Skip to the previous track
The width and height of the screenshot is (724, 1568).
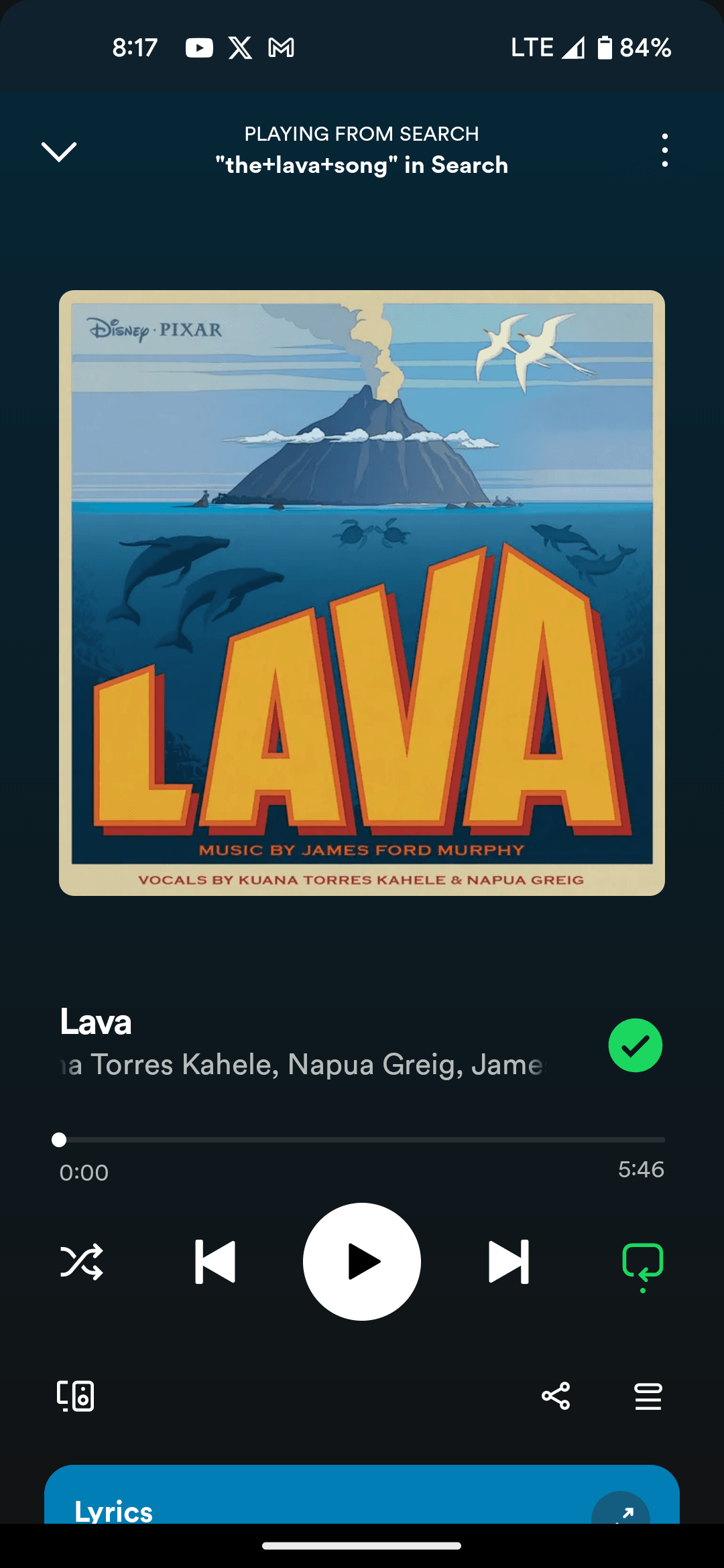point(215,1262)
